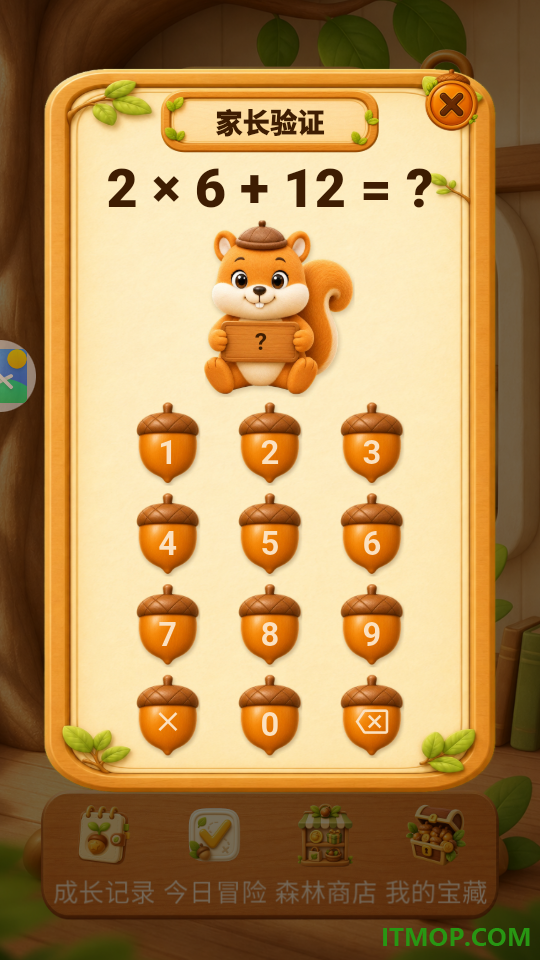This screenshot has width=540, height=960.
Task: Select the number 3 acorn
Action: click(372, 443)
